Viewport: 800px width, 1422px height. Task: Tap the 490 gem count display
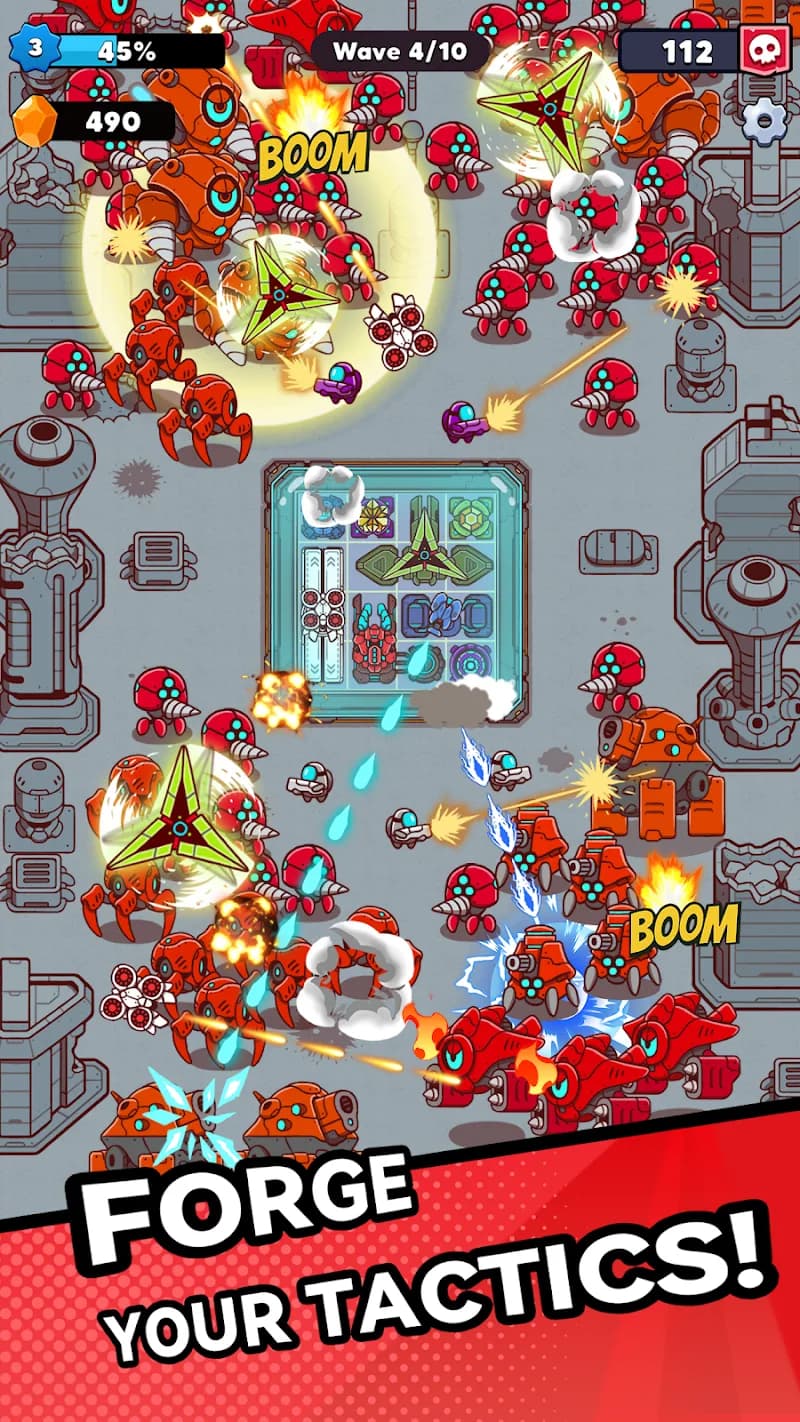click(x=115, y=121)
